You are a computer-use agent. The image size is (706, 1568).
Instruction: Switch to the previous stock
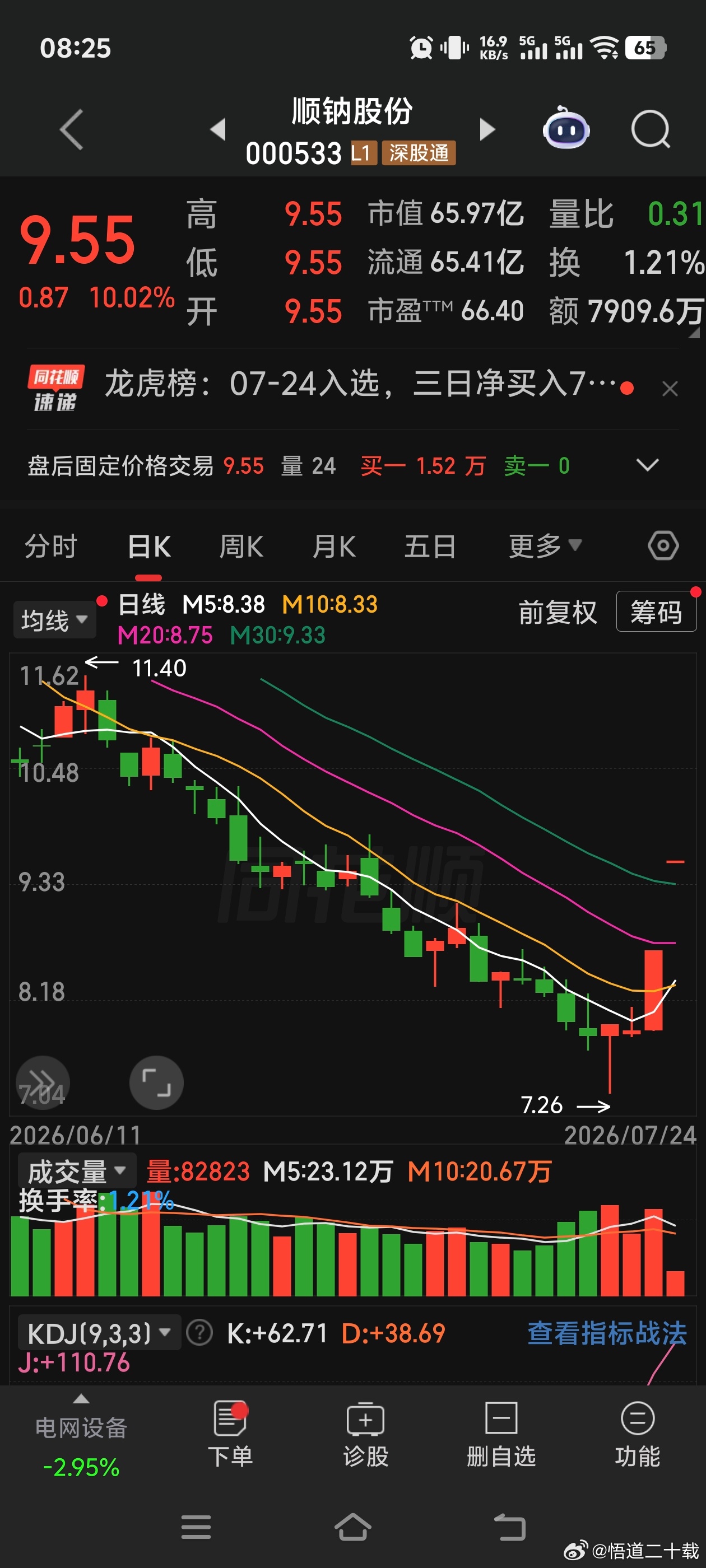pos(218,130)
